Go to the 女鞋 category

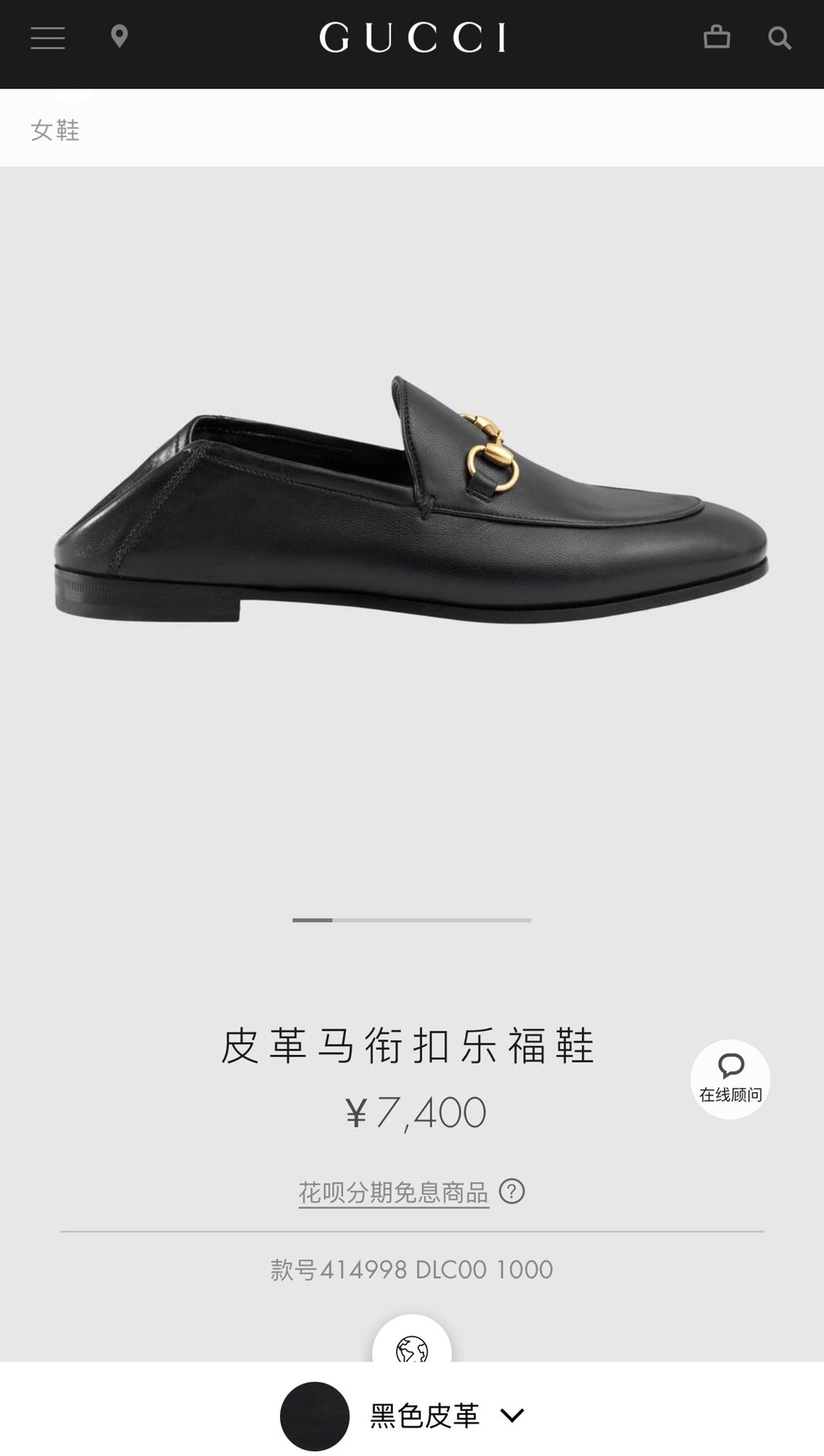coord(55,130)
